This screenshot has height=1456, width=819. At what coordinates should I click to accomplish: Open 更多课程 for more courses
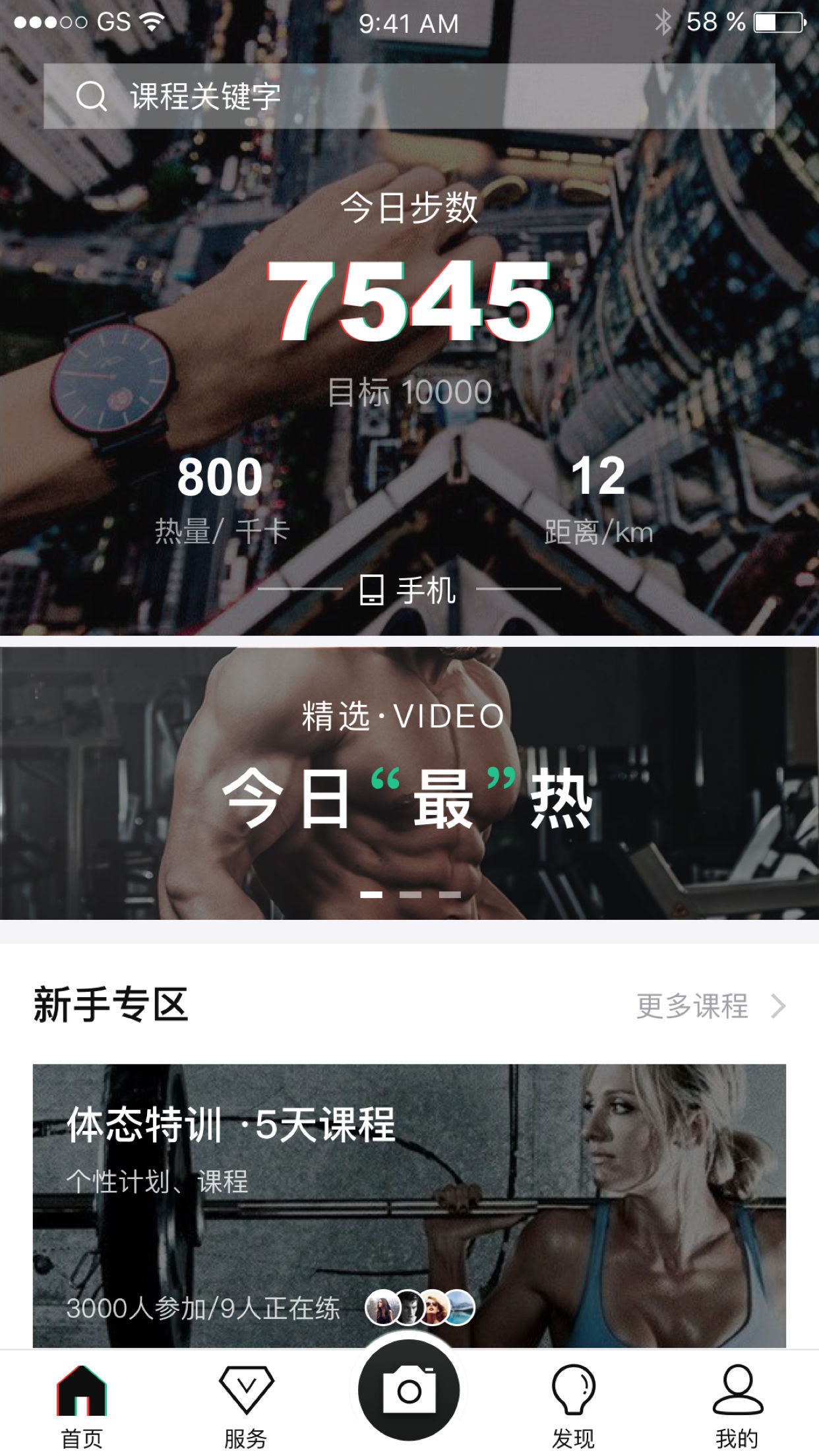(710, 1006)
